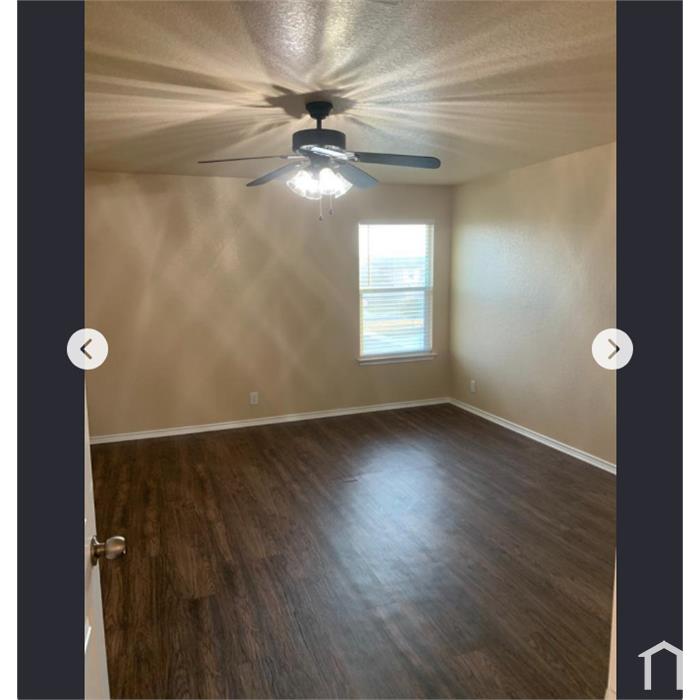The image size is (700, 700).
Task: Go to the previous listing photo
Action: (87, 349)
